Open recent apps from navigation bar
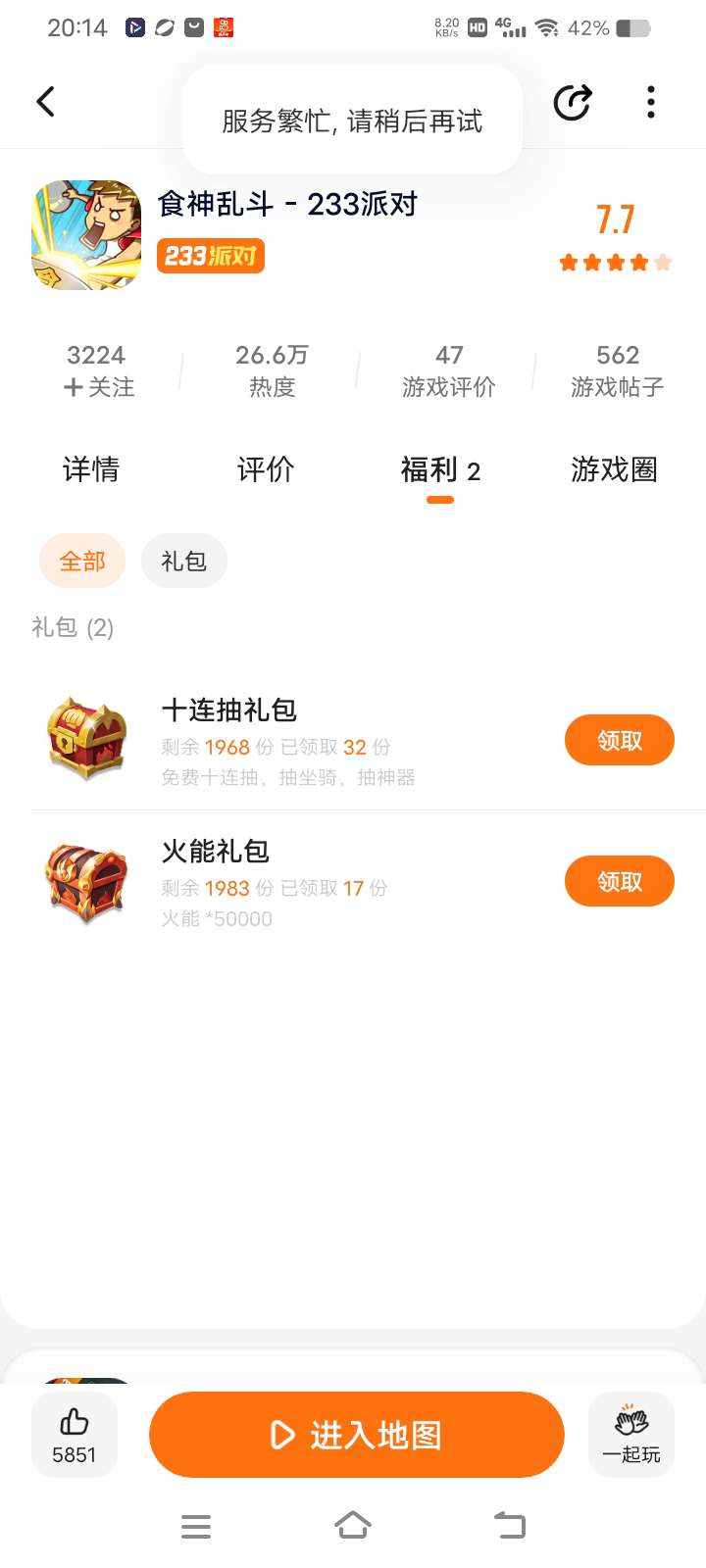 click(x=196, y=1526)
